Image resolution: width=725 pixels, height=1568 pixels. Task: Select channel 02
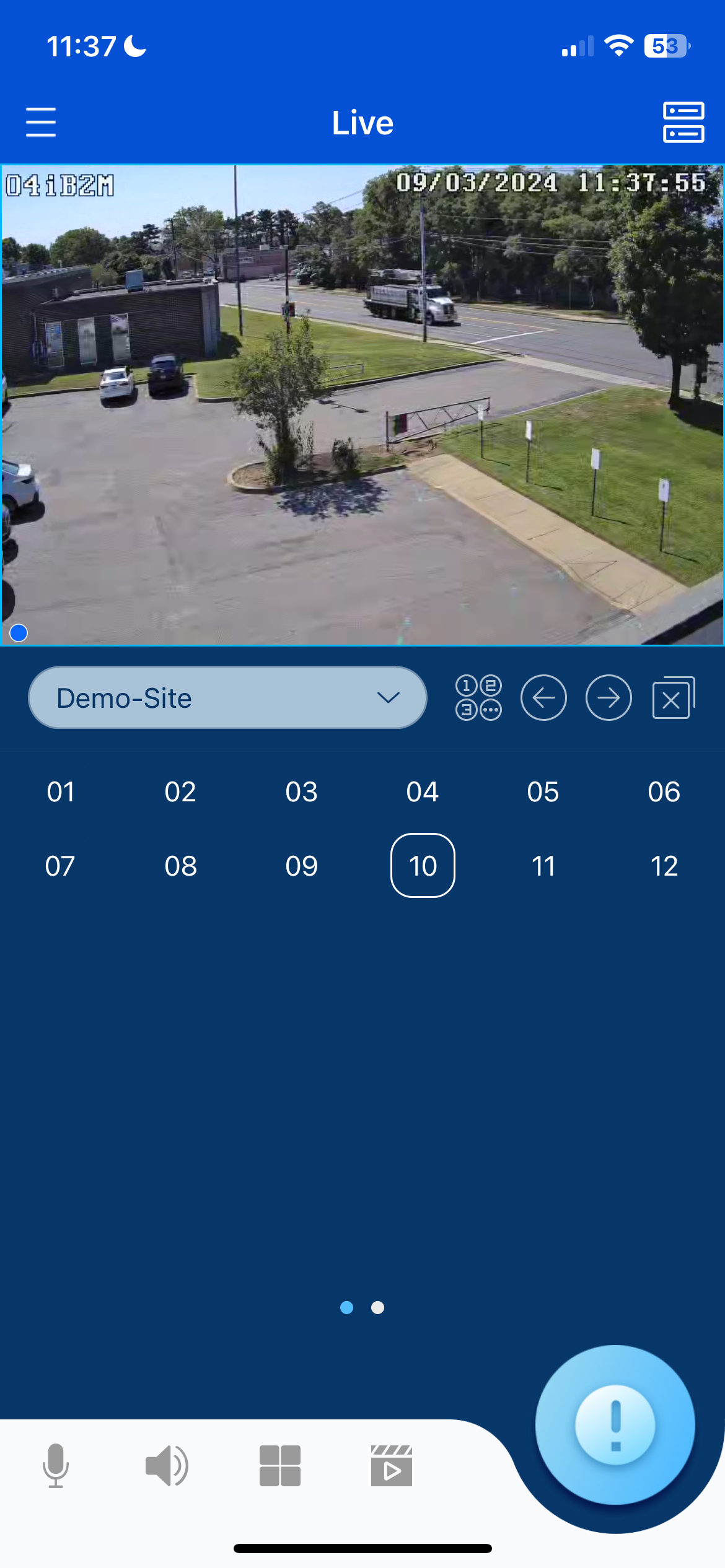(x=180, y=792)
